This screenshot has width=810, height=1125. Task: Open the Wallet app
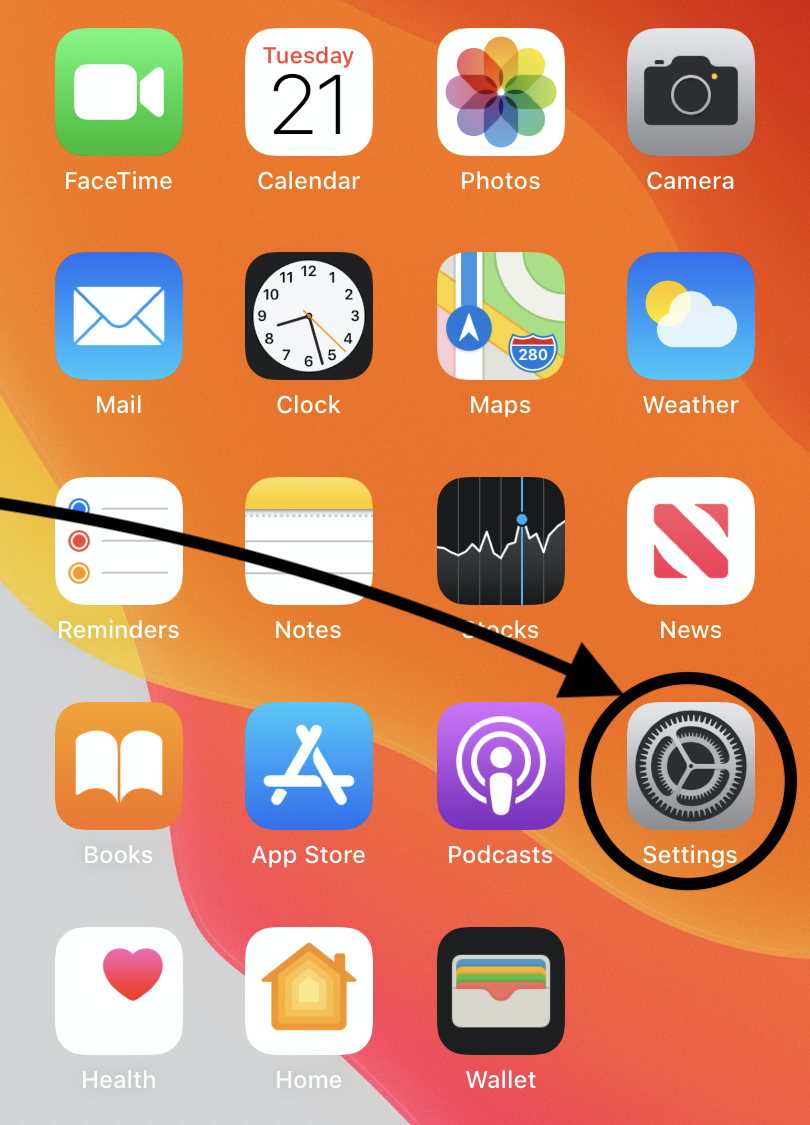pos(501,991)
